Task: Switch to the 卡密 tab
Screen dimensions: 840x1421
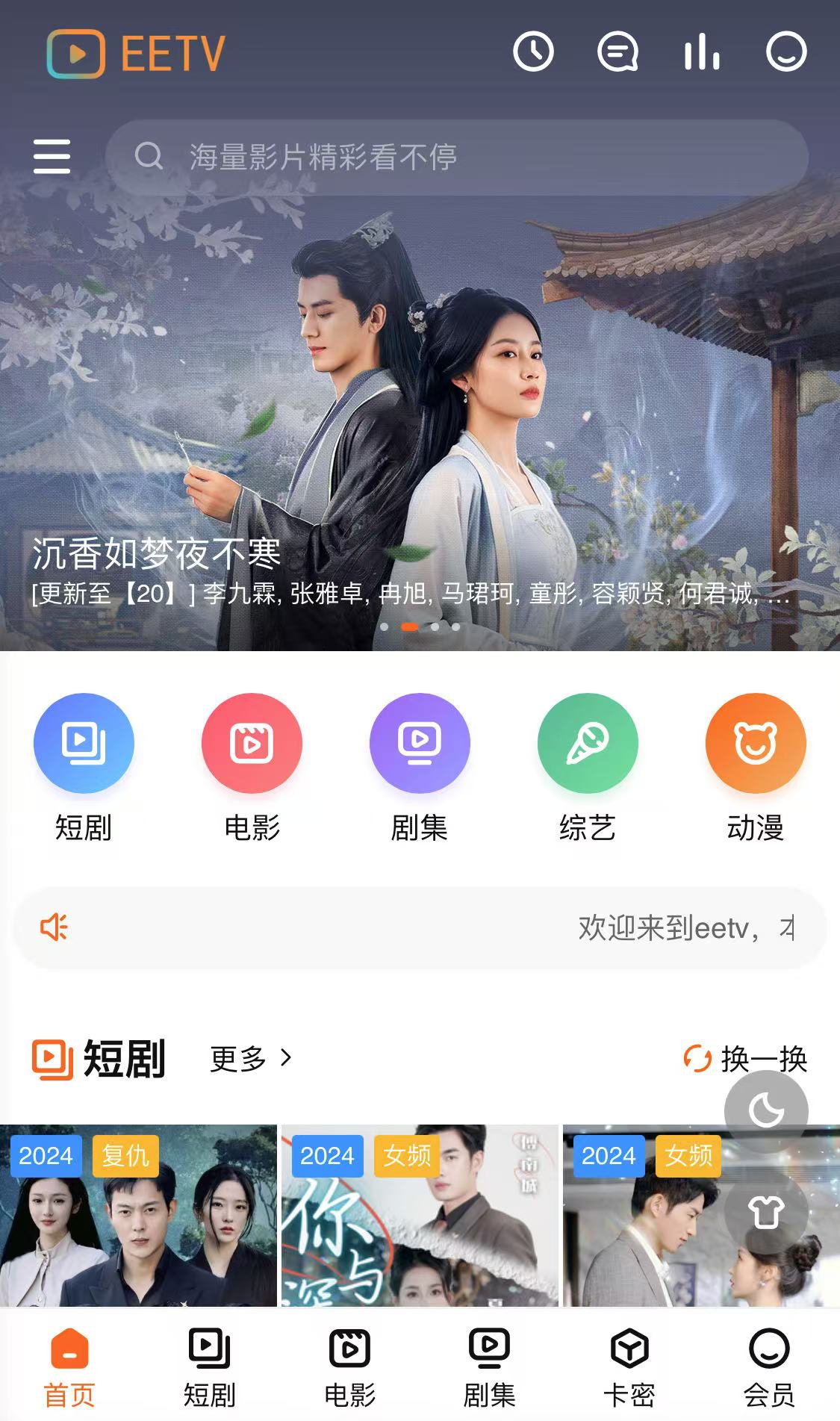Action: [629, 1368]
